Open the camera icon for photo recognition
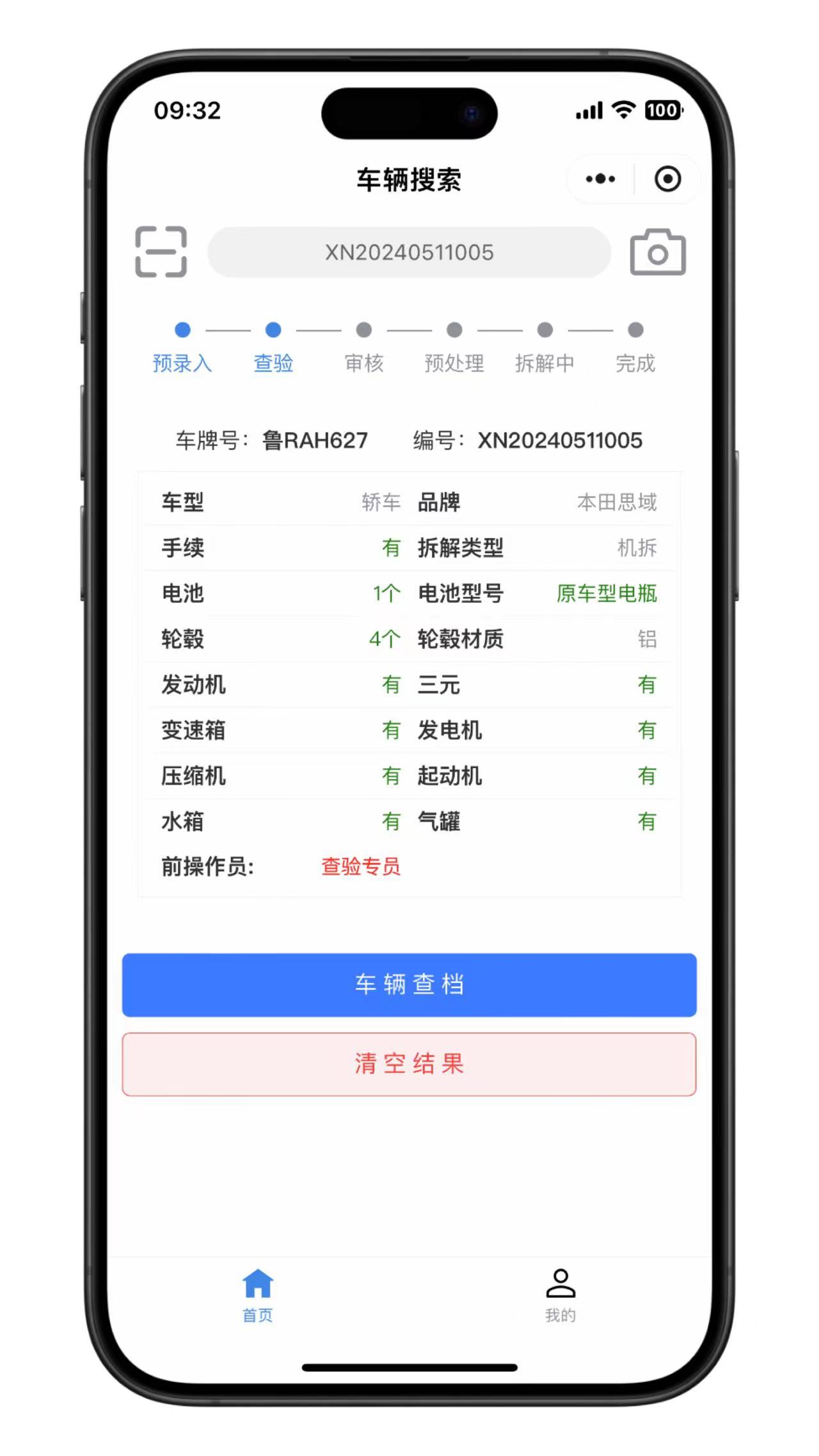 pyautogui.click(x=658, y=252)
